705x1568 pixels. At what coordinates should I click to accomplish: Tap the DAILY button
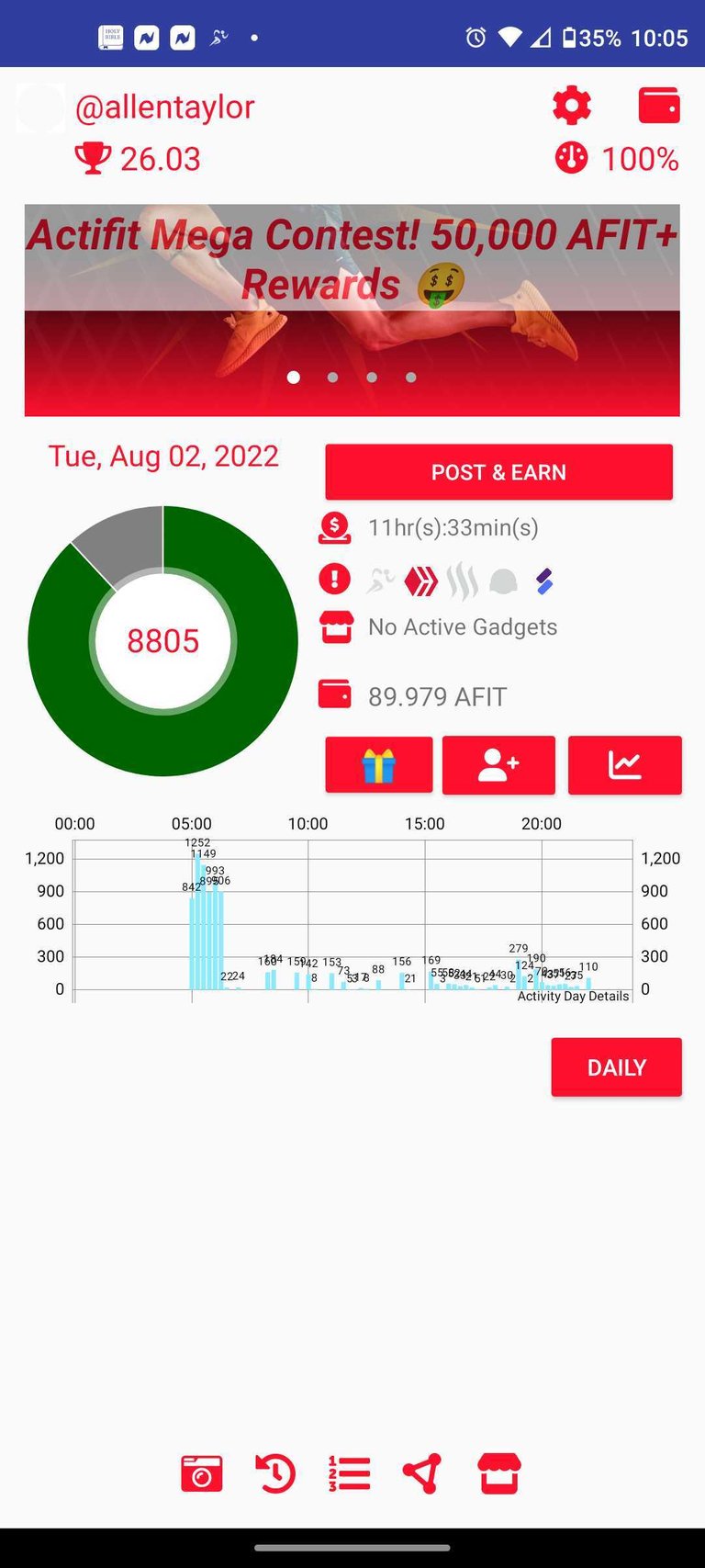616,1067
